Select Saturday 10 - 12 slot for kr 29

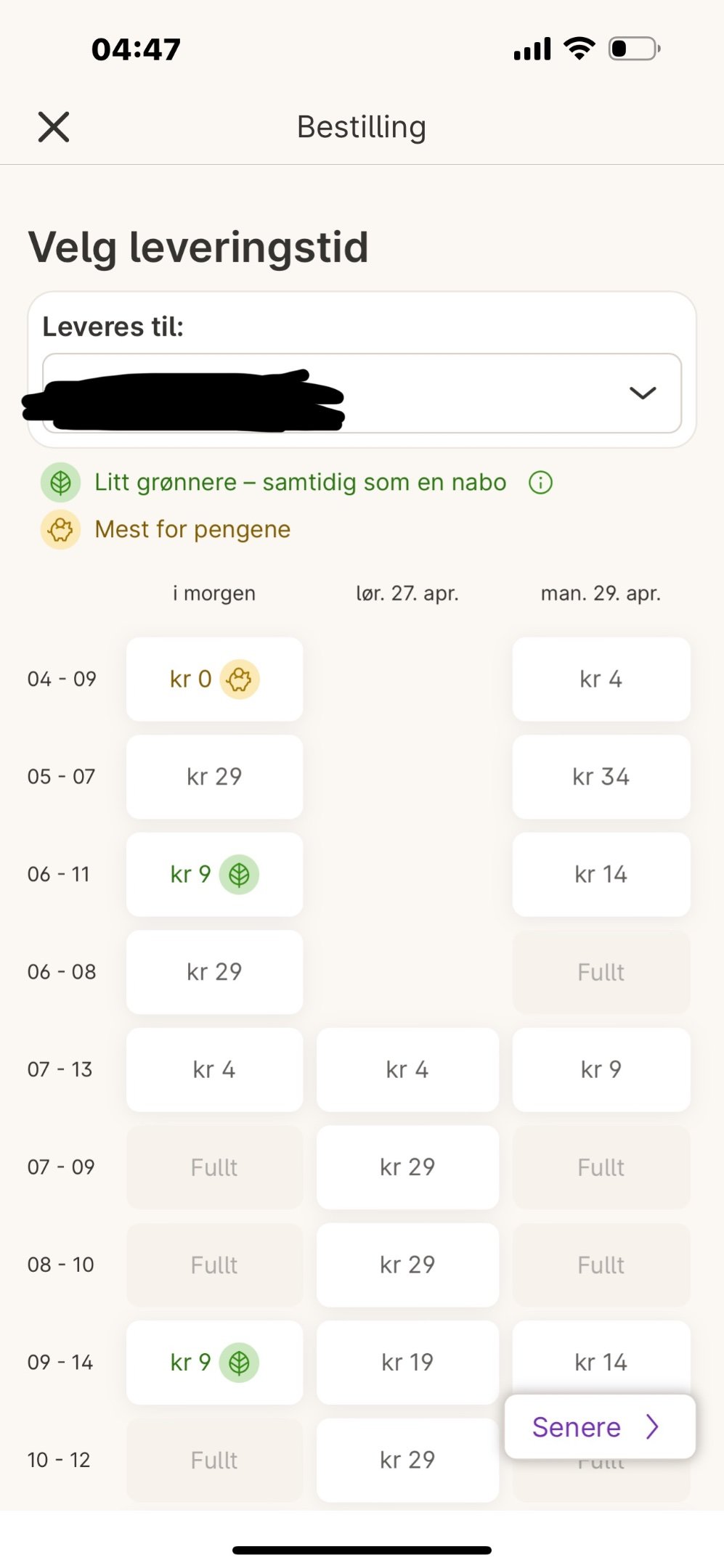(x=407, y=1460)
